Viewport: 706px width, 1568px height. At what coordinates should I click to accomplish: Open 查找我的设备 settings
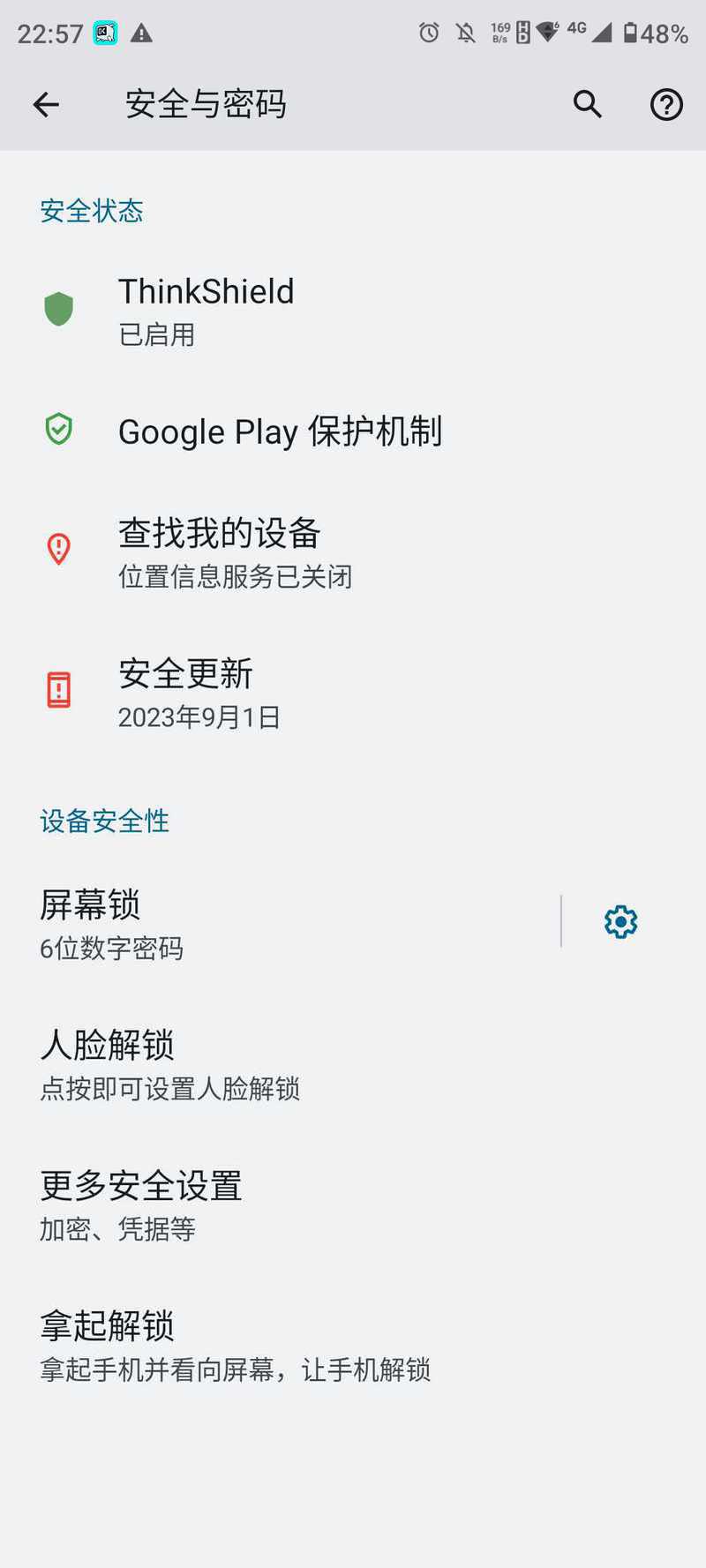pyautogui.click(x=353, y=551)
